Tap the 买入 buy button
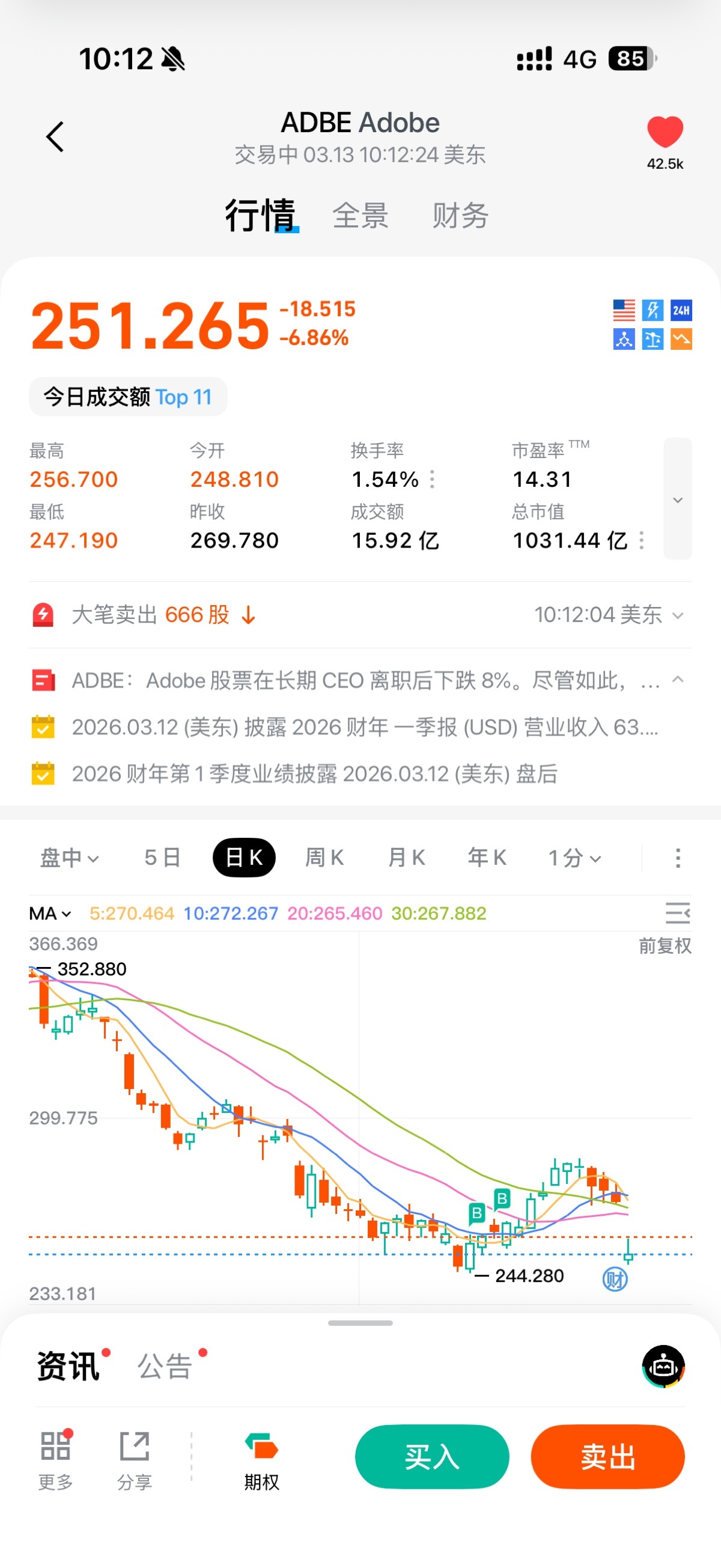 (x=432, y=1457)
